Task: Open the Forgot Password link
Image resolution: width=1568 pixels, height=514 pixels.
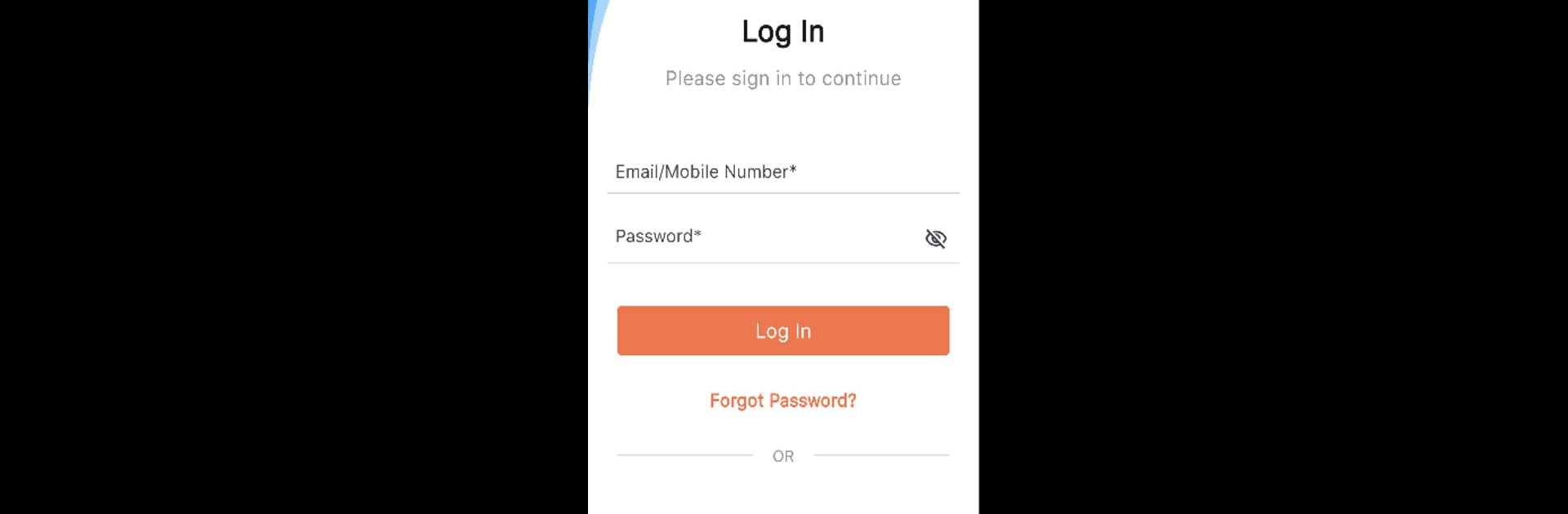Action: pyautogui.click(x=782, y=401)
